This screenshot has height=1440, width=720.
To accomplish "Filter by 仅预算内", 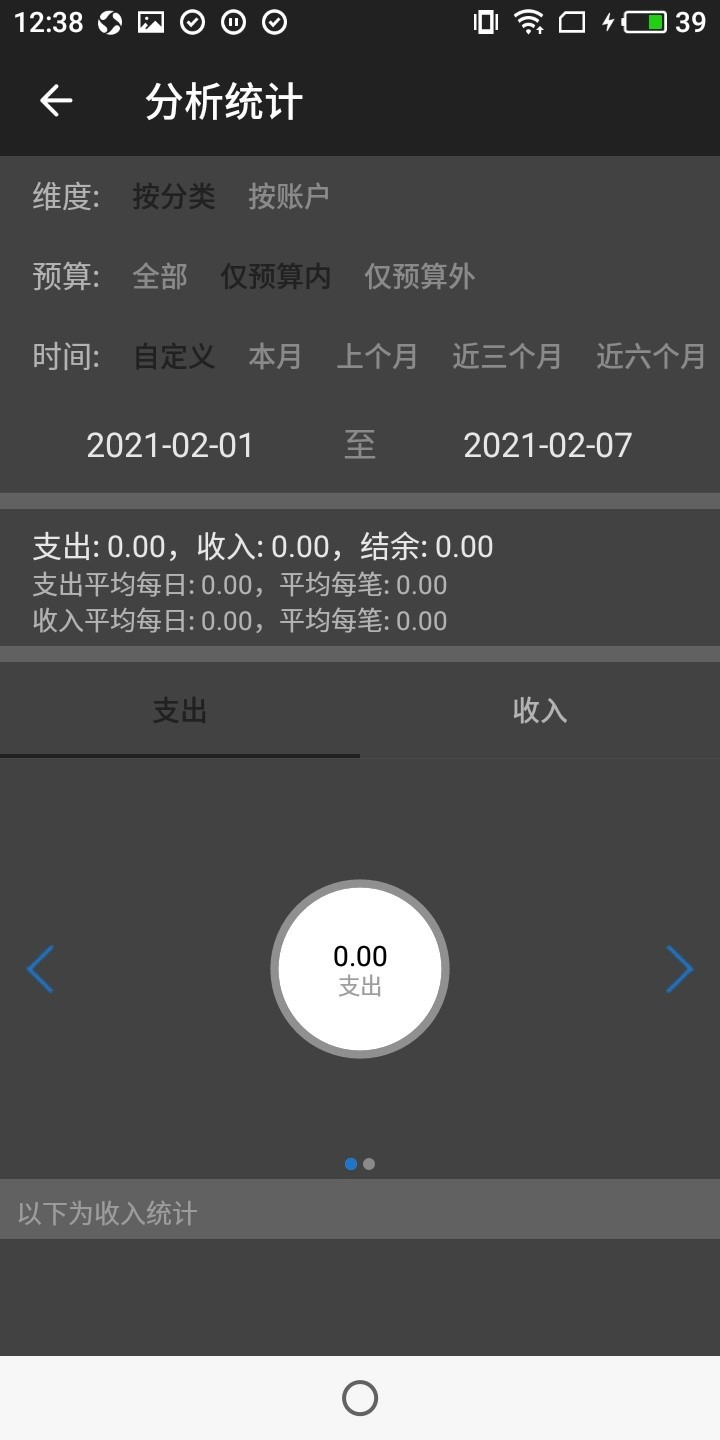I will [x=276, y=277].
